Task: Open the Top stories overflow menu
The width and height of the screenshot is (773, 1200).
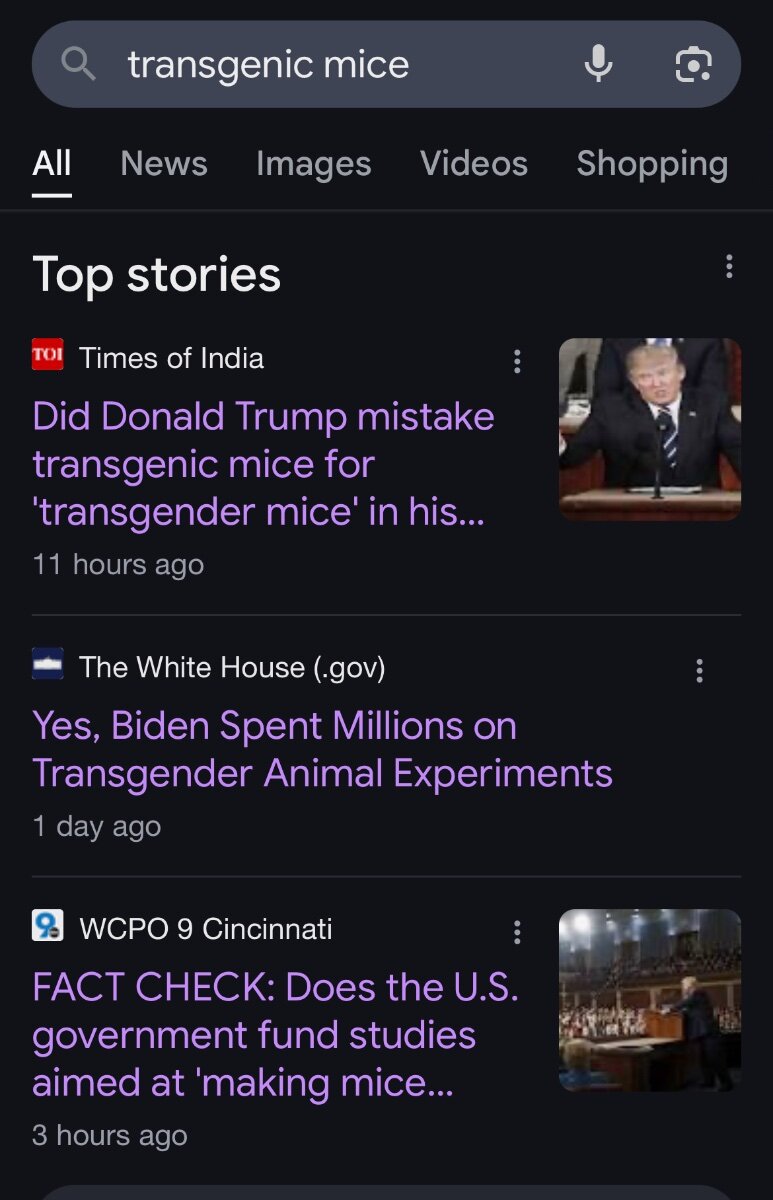Action: pyautogui.click(x=729, y=267)
